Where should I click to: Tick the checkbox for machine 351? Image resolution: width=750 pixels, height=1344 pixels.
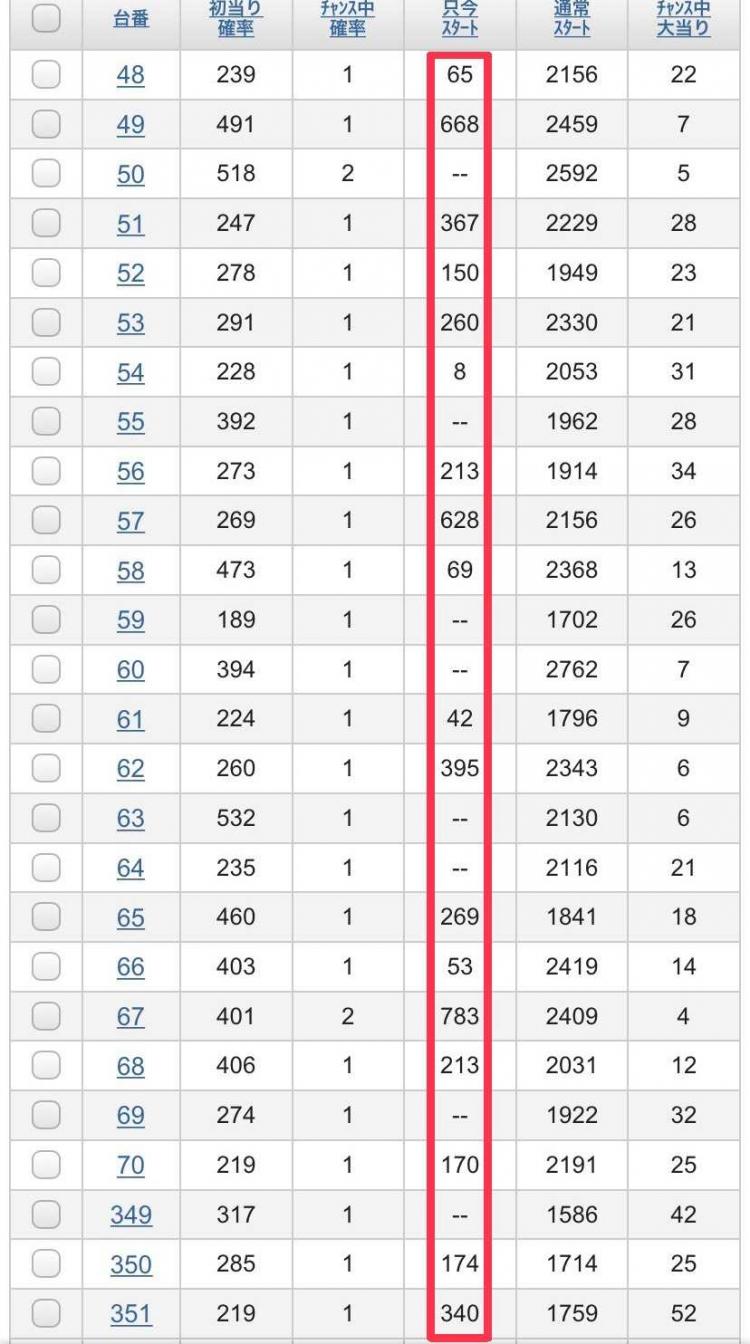(x=46, y=1313)
